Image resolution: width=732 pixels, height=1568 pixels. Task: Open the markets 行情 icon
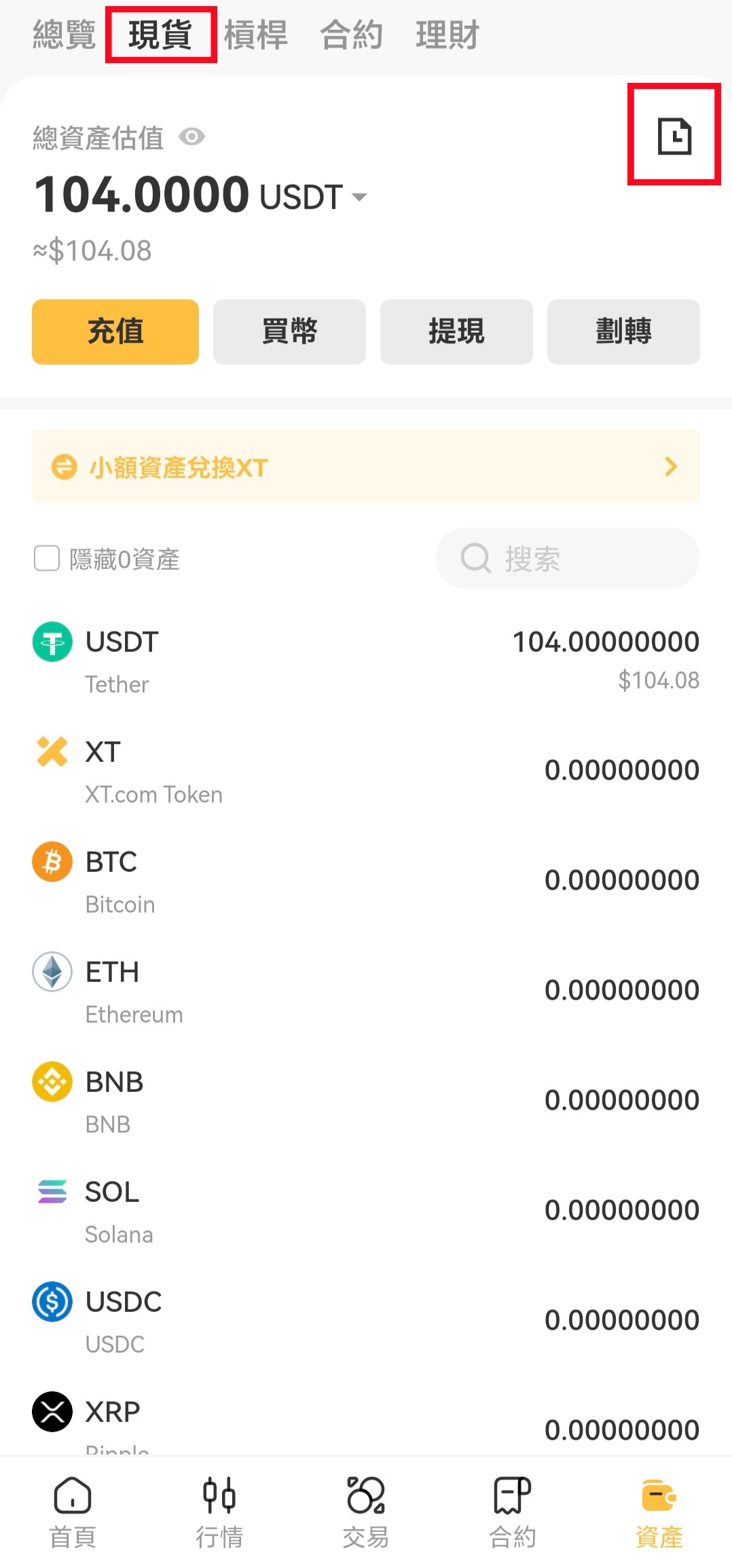point(219,1496)
